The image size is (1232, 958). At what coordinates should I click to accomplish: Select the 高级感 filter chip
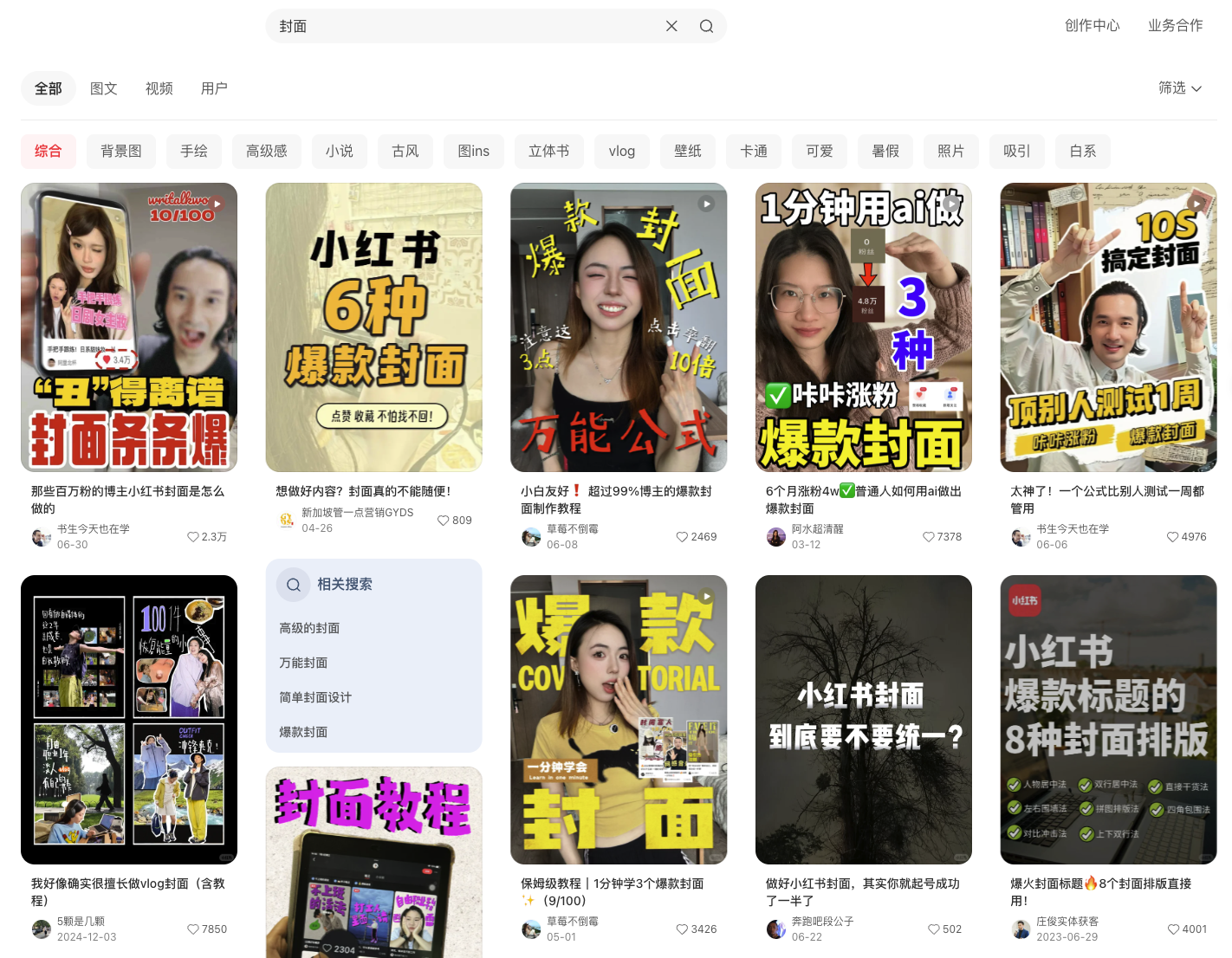pyautogui.click(x=267, y=151)
